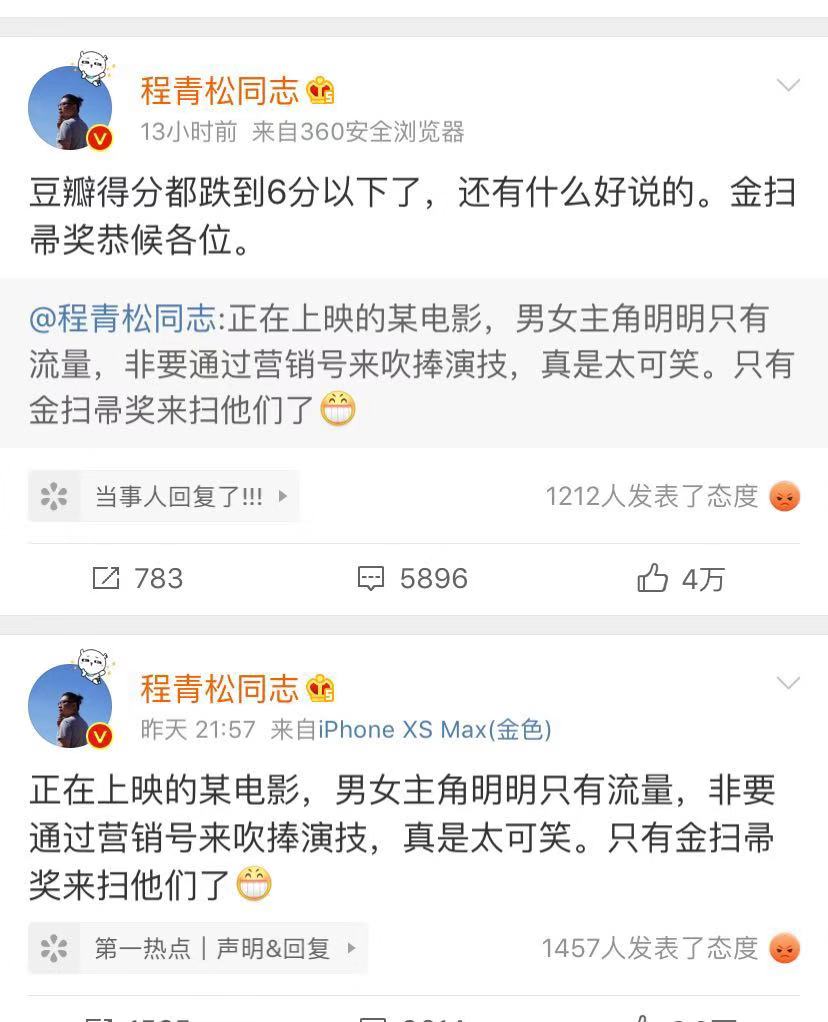The width and height of the screenshot is (828, 1022).
Task: Expand dropdown chevron on the 13小时前 post
Action: coord(788,86)
